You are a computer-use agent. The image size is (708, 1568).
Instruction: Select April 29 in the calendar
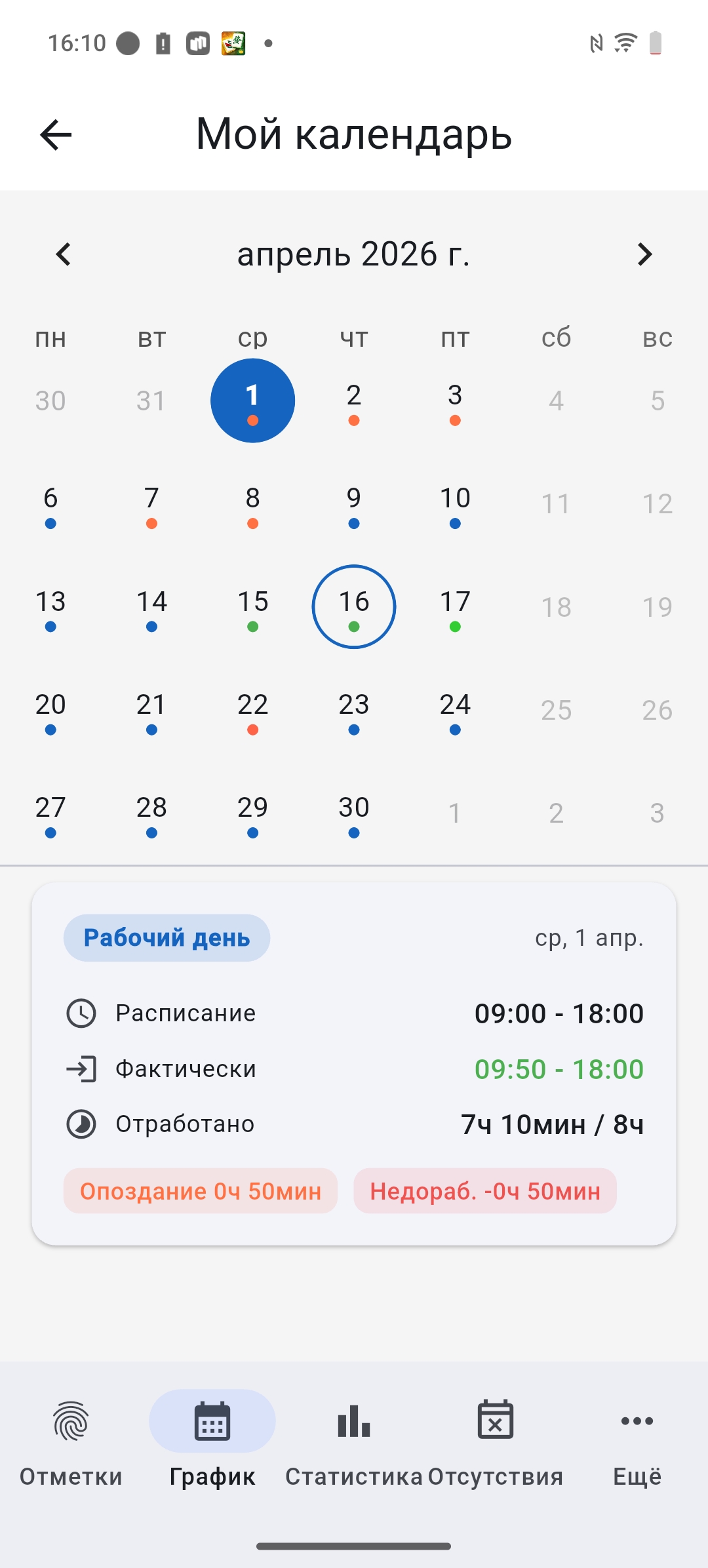[x=253, y=813]
